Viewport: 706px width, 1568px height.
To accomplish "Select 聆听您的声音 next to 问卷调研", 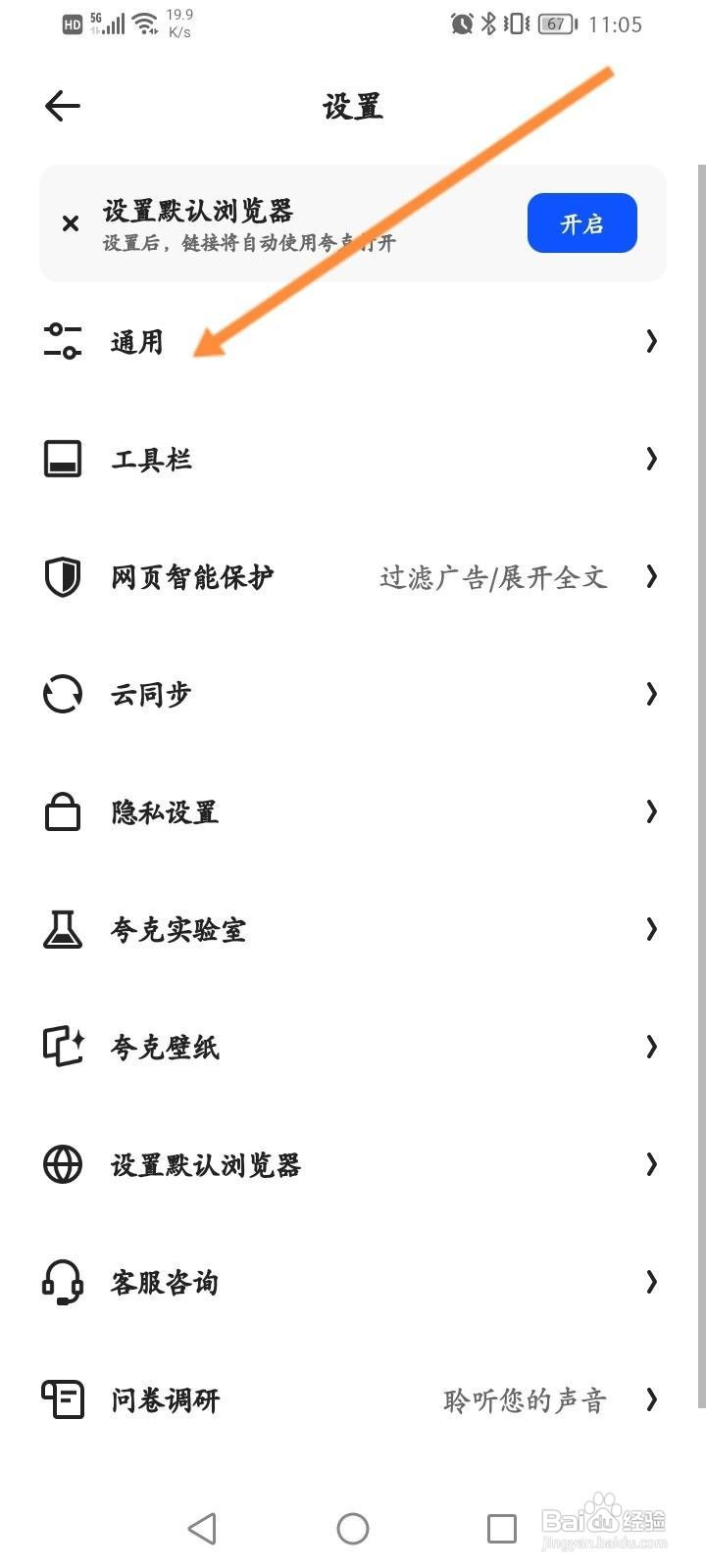I will (x=526, y=1400).
